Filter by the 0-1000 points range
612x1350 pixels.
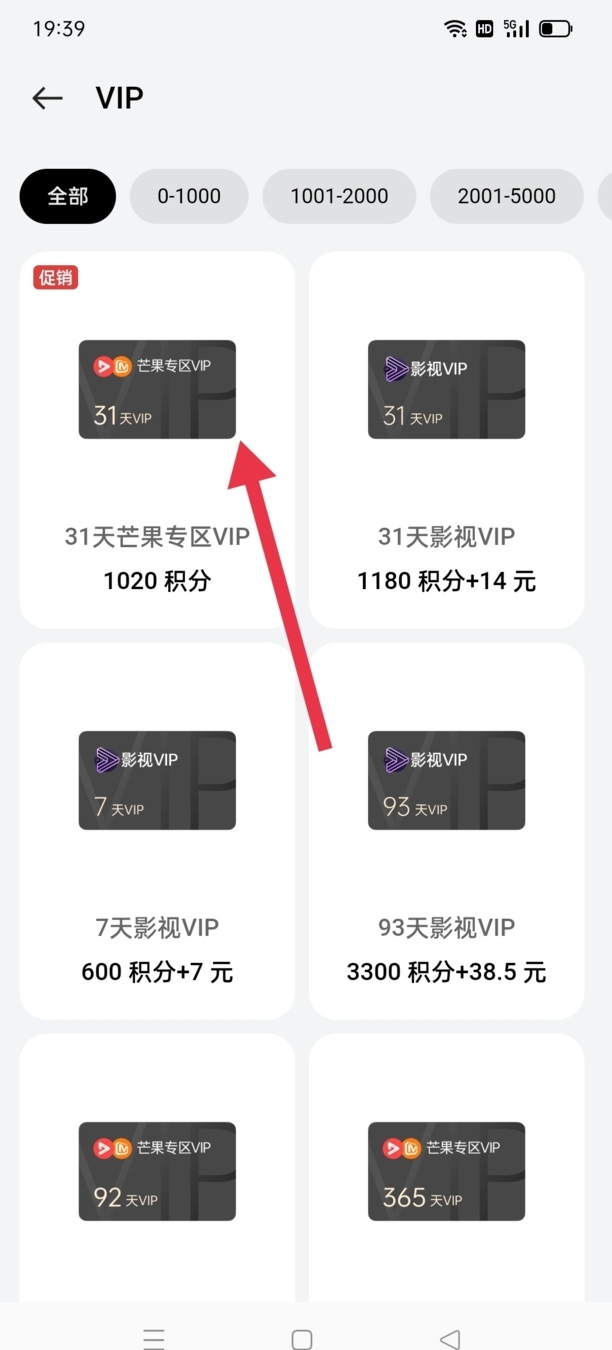(189, 196)
